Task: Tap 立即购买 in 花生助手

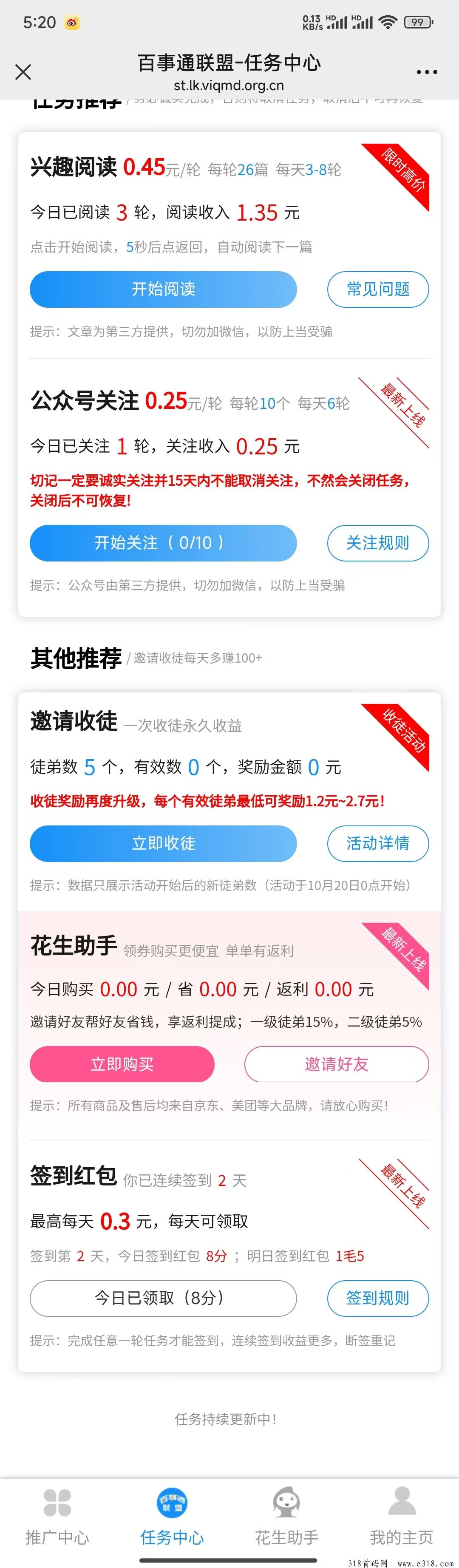Action: tap(122, 1063)
